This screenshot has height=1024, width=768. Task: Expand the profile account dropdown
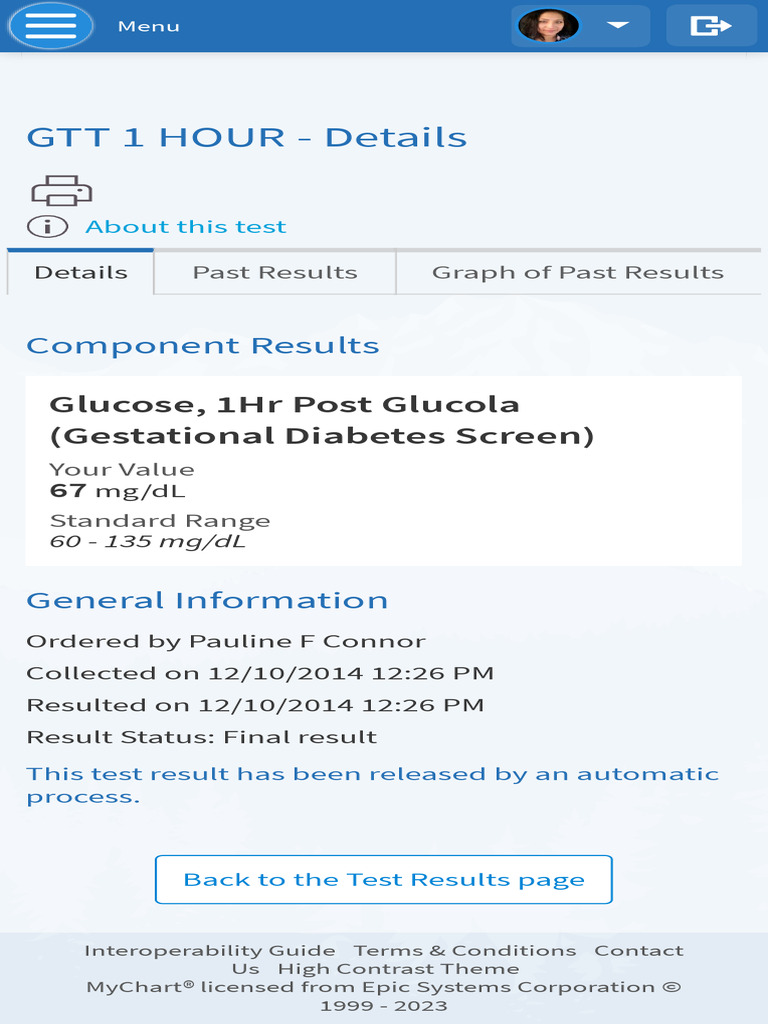(580, 26)
